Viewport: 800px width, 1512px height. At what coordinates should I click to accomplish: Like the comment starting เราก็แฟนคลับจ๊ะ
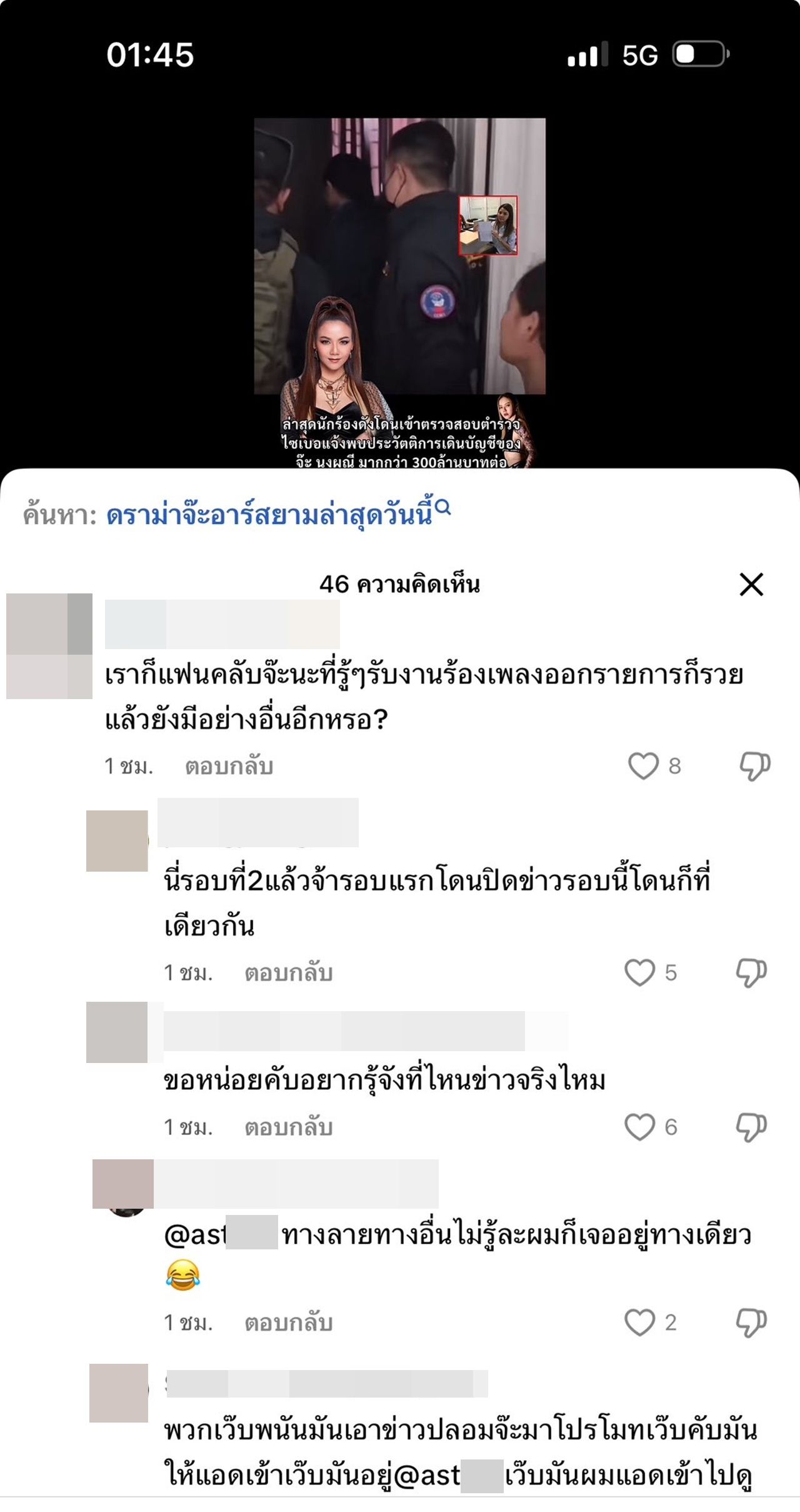point(644,766)
